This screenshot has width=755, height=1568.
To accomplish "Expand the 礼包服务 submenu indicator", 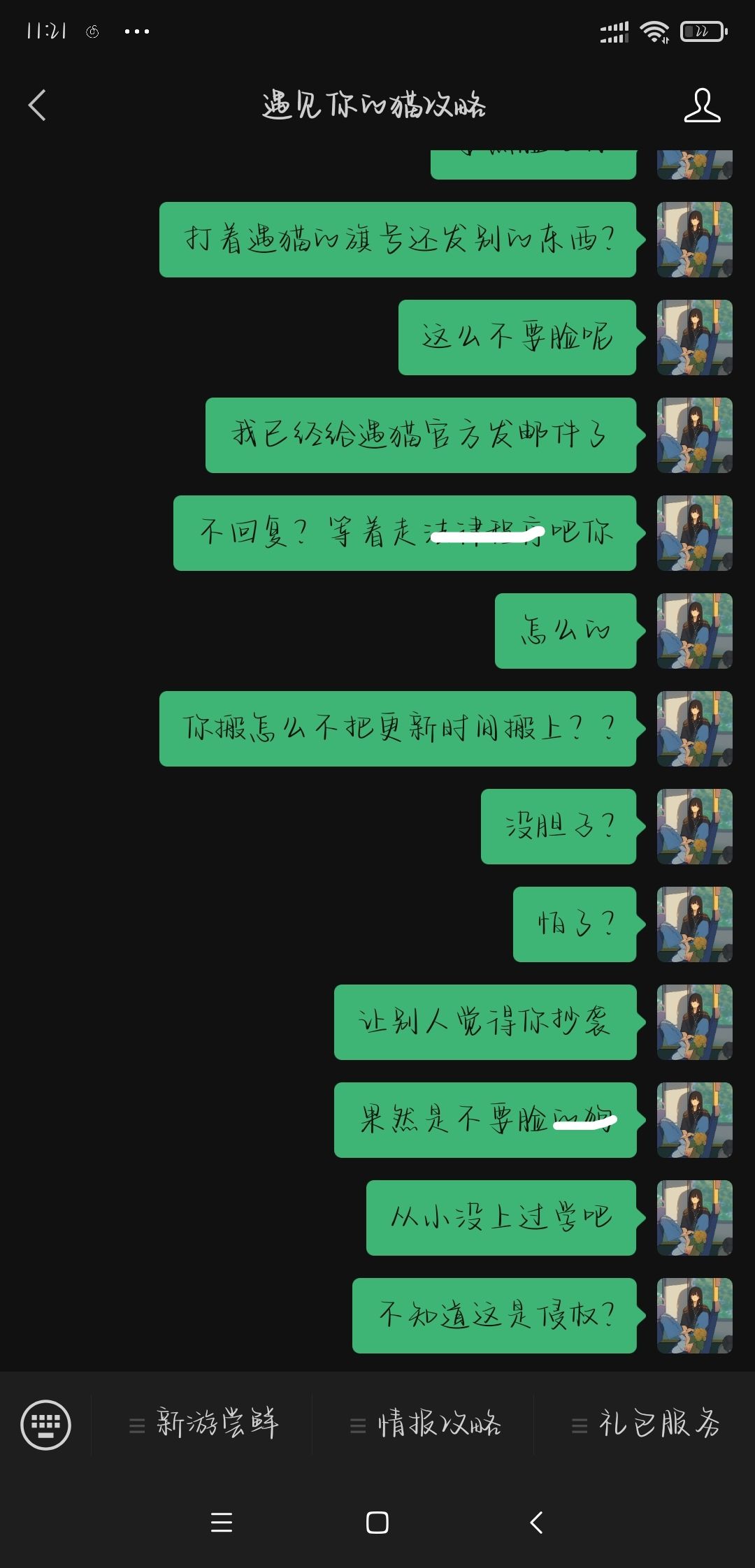I will point(579,1425).
